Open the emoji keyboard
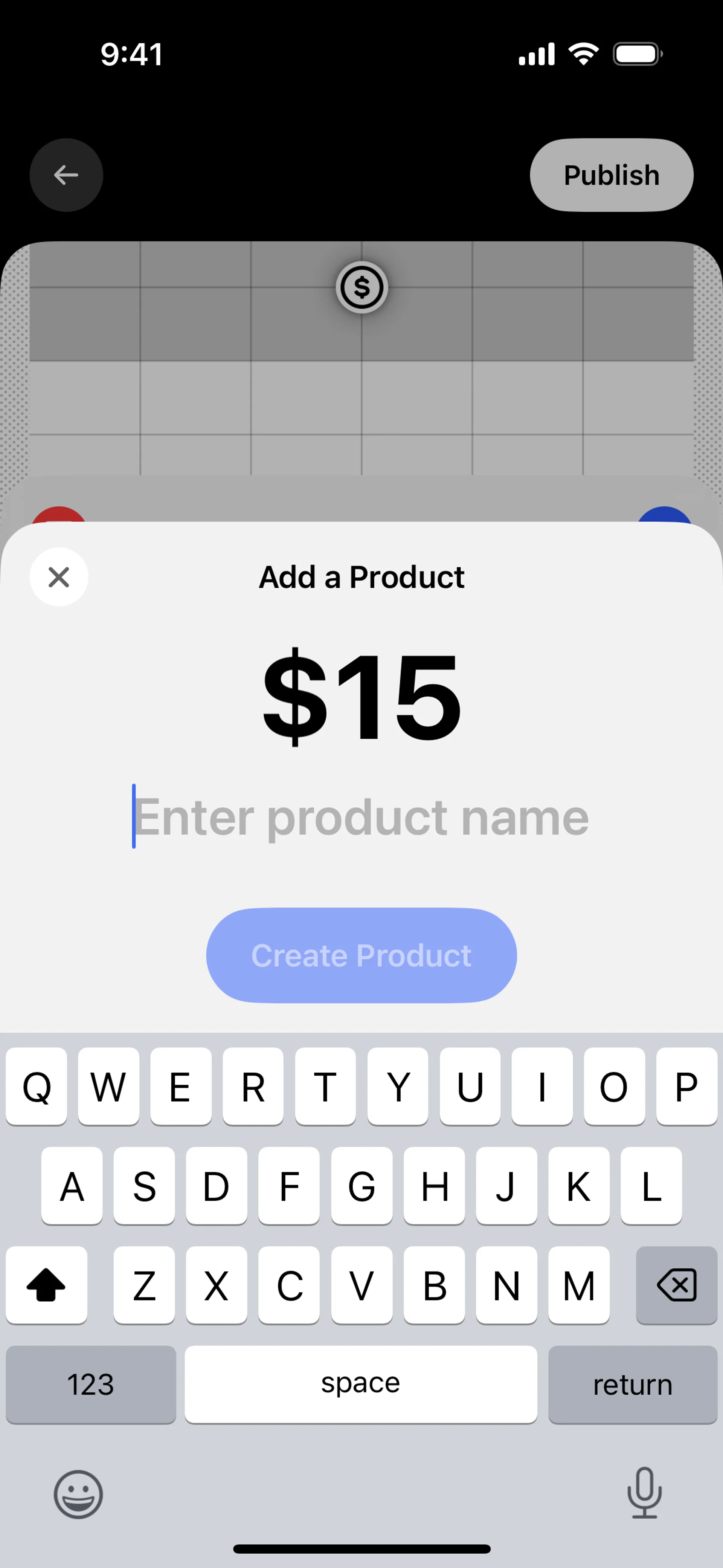This screenshot has height=1568, width=723. point(78,1494)
